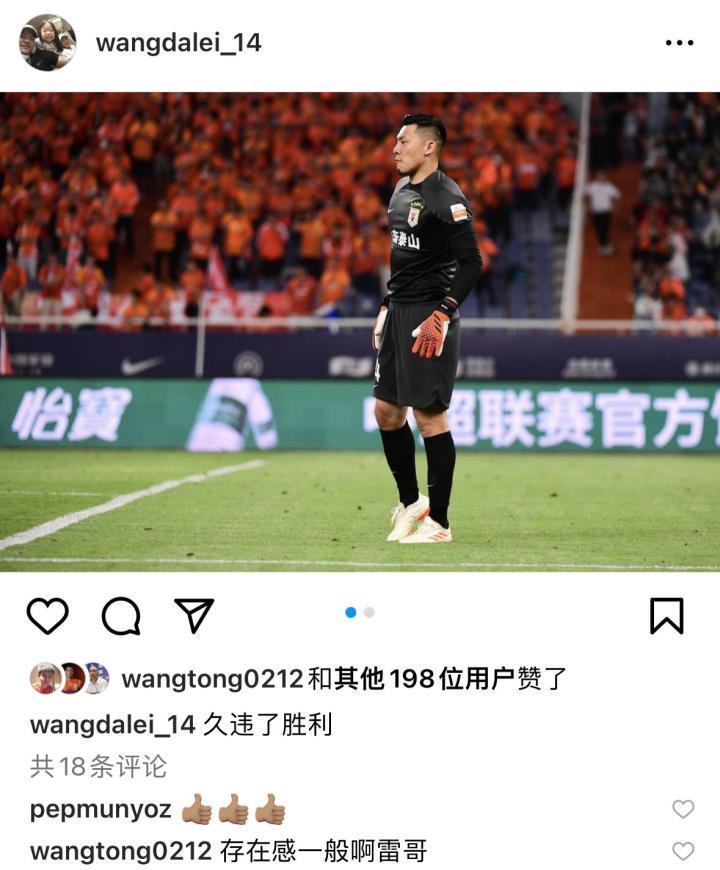Image resolution: width=720 pixels, height=870 pixels.
Task: Open the post's three-dot overflow menu
Action: click(x=679, y=43)
